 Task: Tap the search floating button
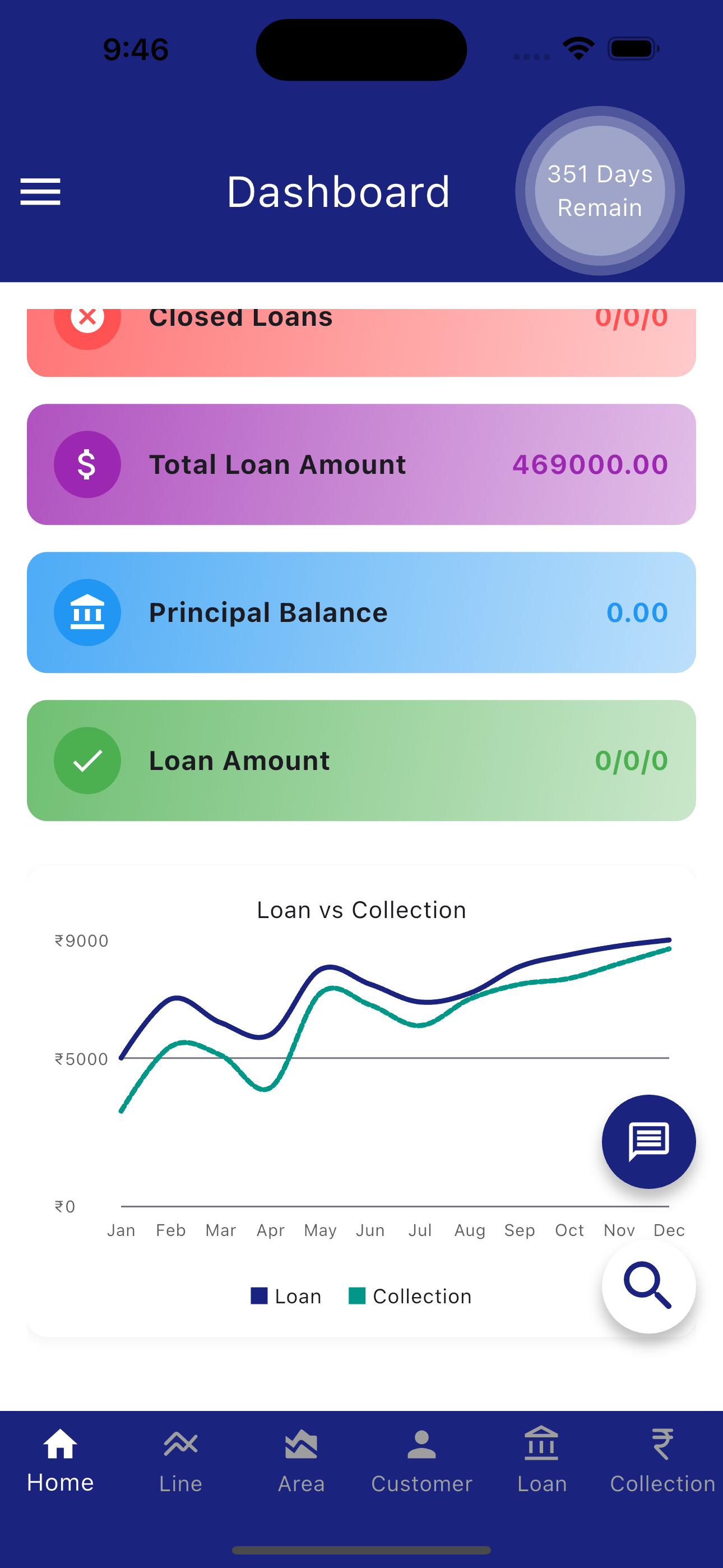click(x=648, y=1286)
